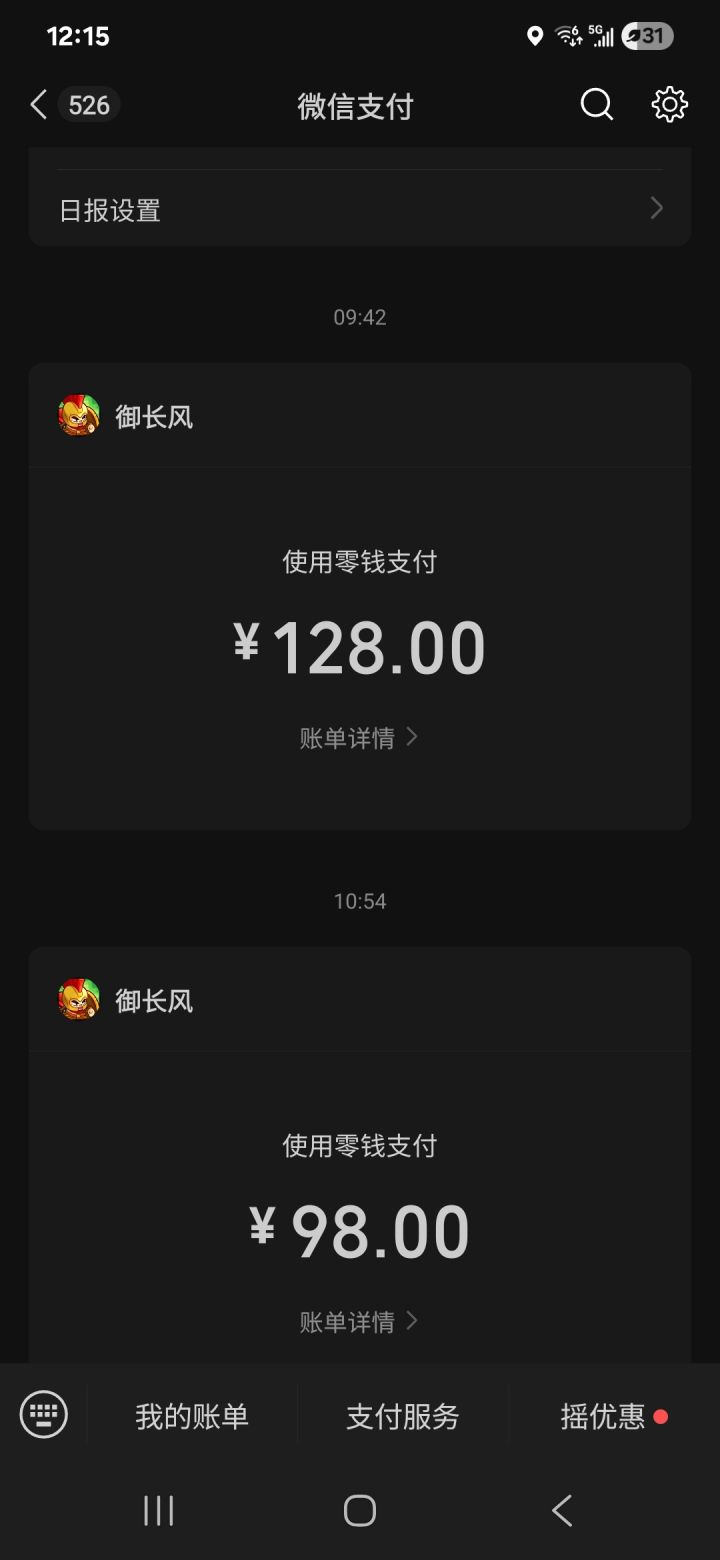Switch to 我的账单 section
Viewport: 720px width, 1560px height.
[193, 1416]
